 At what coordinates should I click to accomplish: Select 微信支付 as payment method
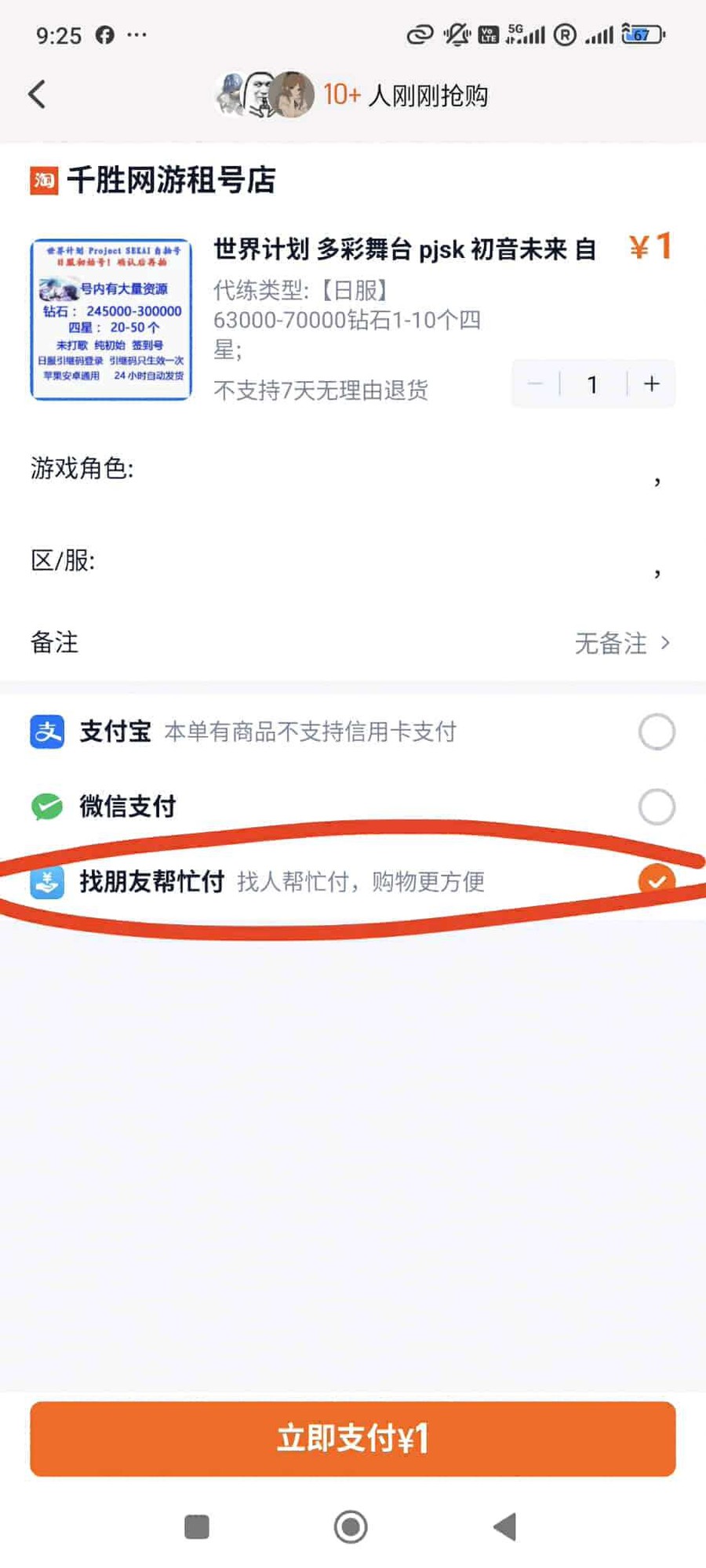[x=353, y=806]
